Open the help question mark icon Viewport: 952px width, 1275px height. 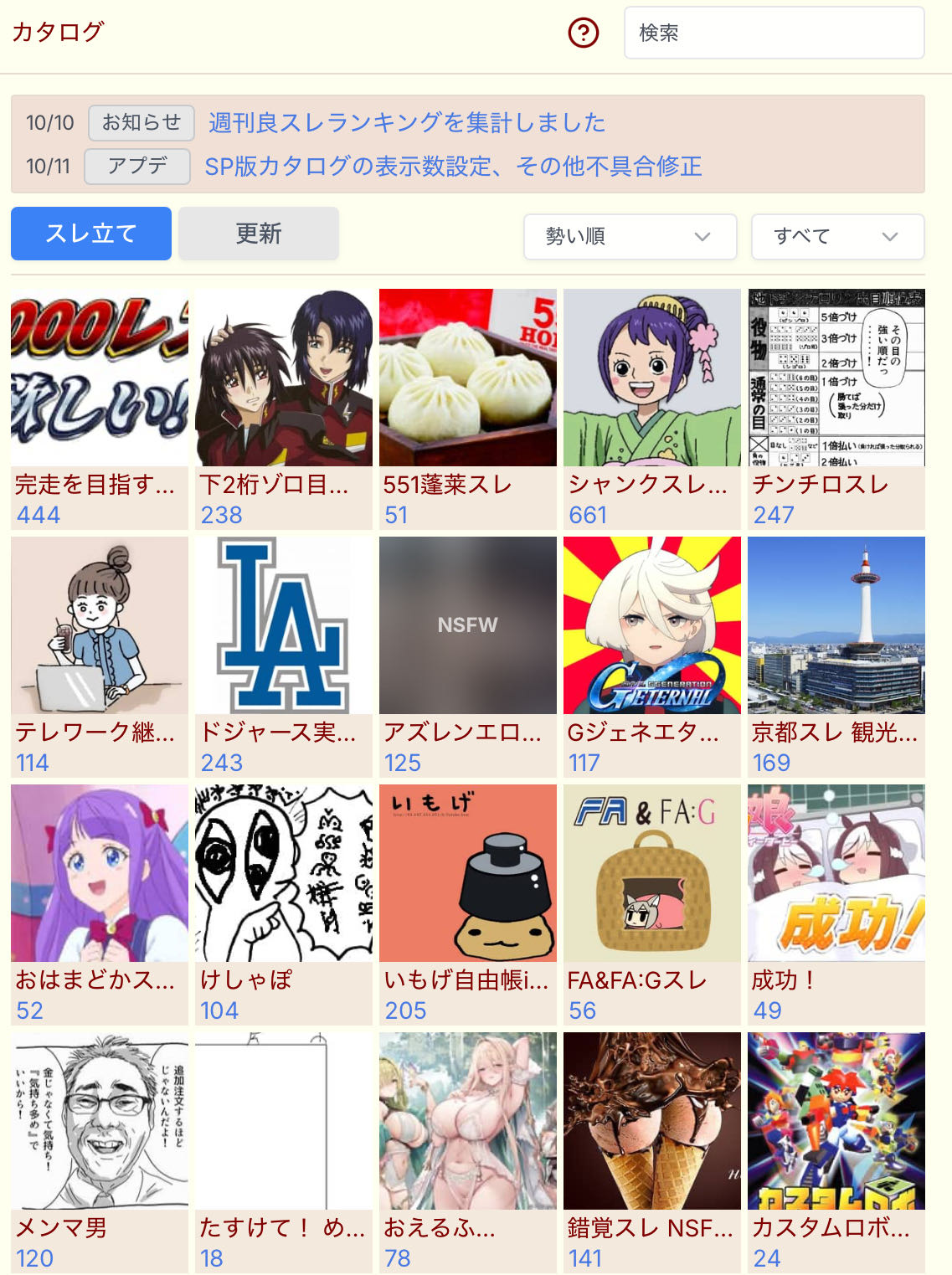[583, 33]
